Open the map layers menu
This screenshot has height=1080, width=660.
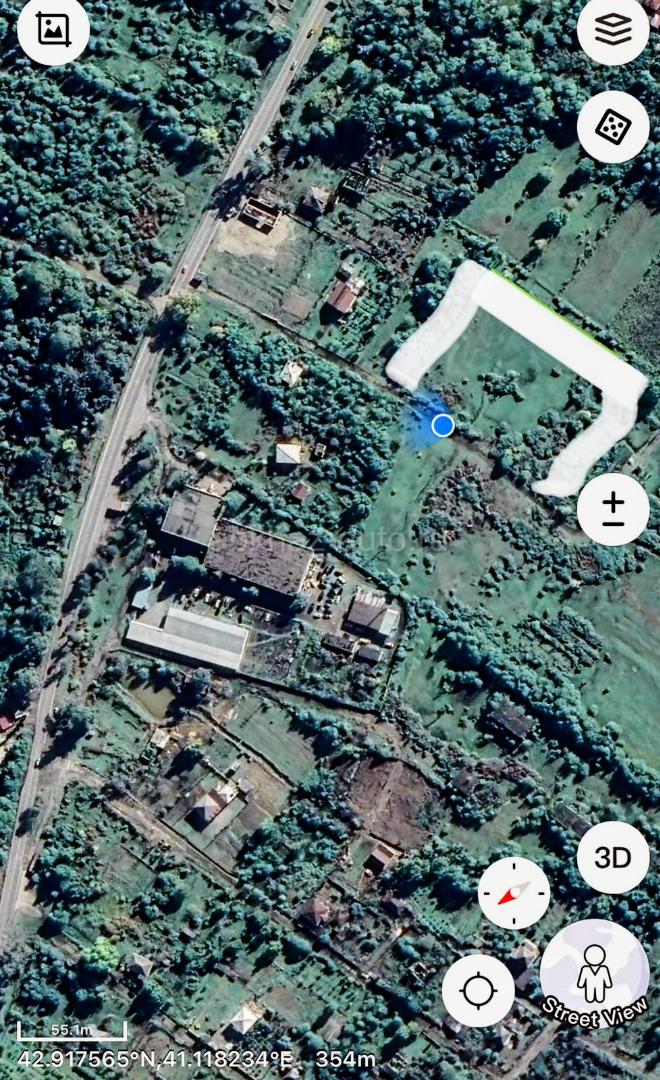(613, 30)
